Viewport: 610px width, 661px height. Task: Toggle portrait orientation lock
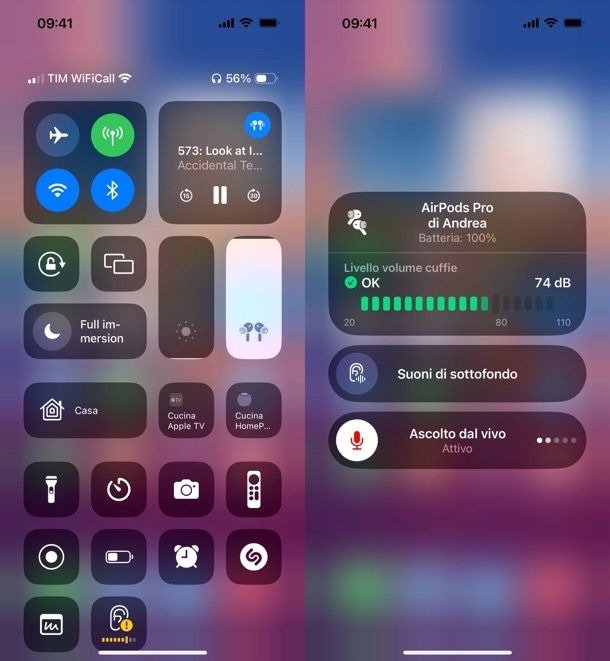coord(51,264)
